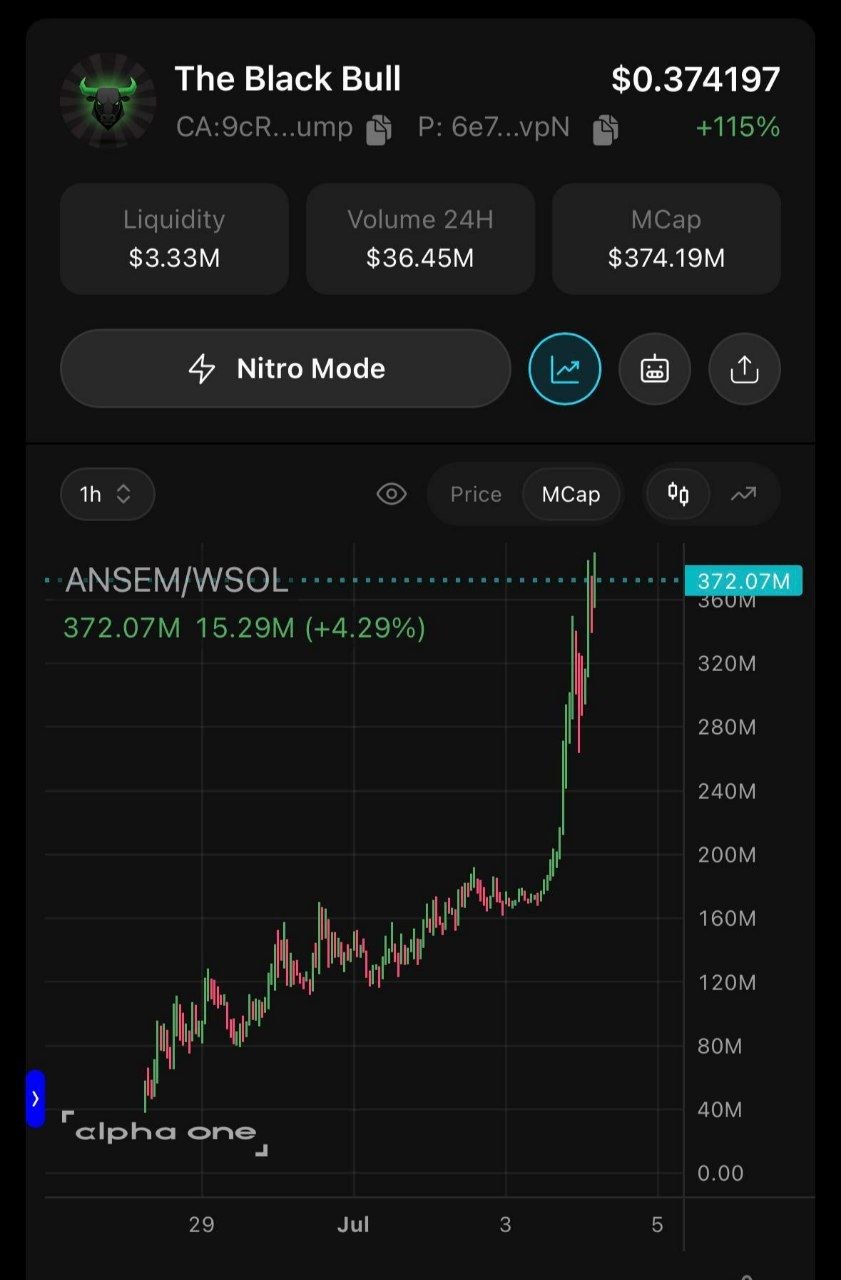Expand the blue side panel arrow

click(x=35, y=1099)
